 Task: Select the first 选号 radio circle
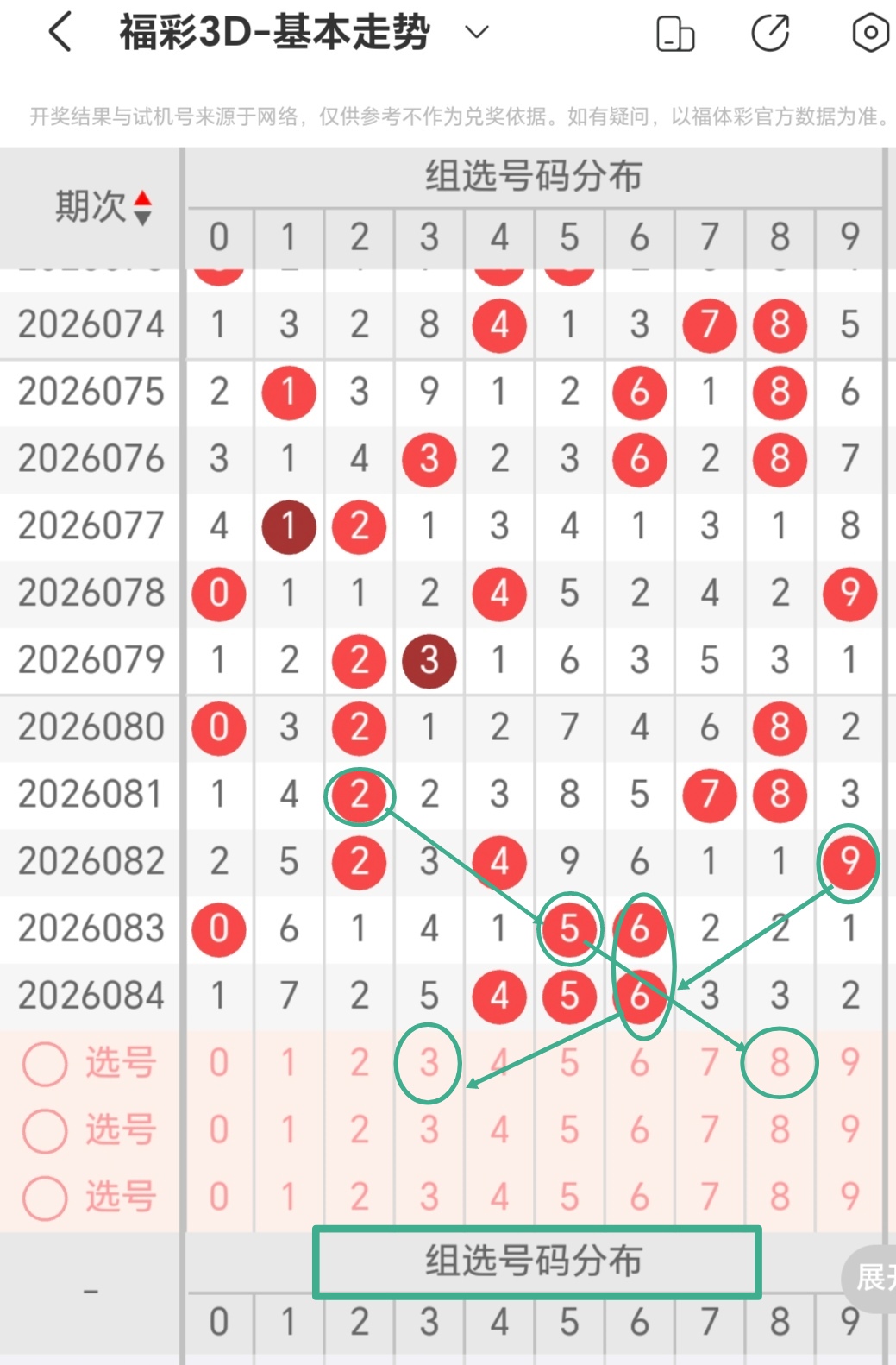44,1063
